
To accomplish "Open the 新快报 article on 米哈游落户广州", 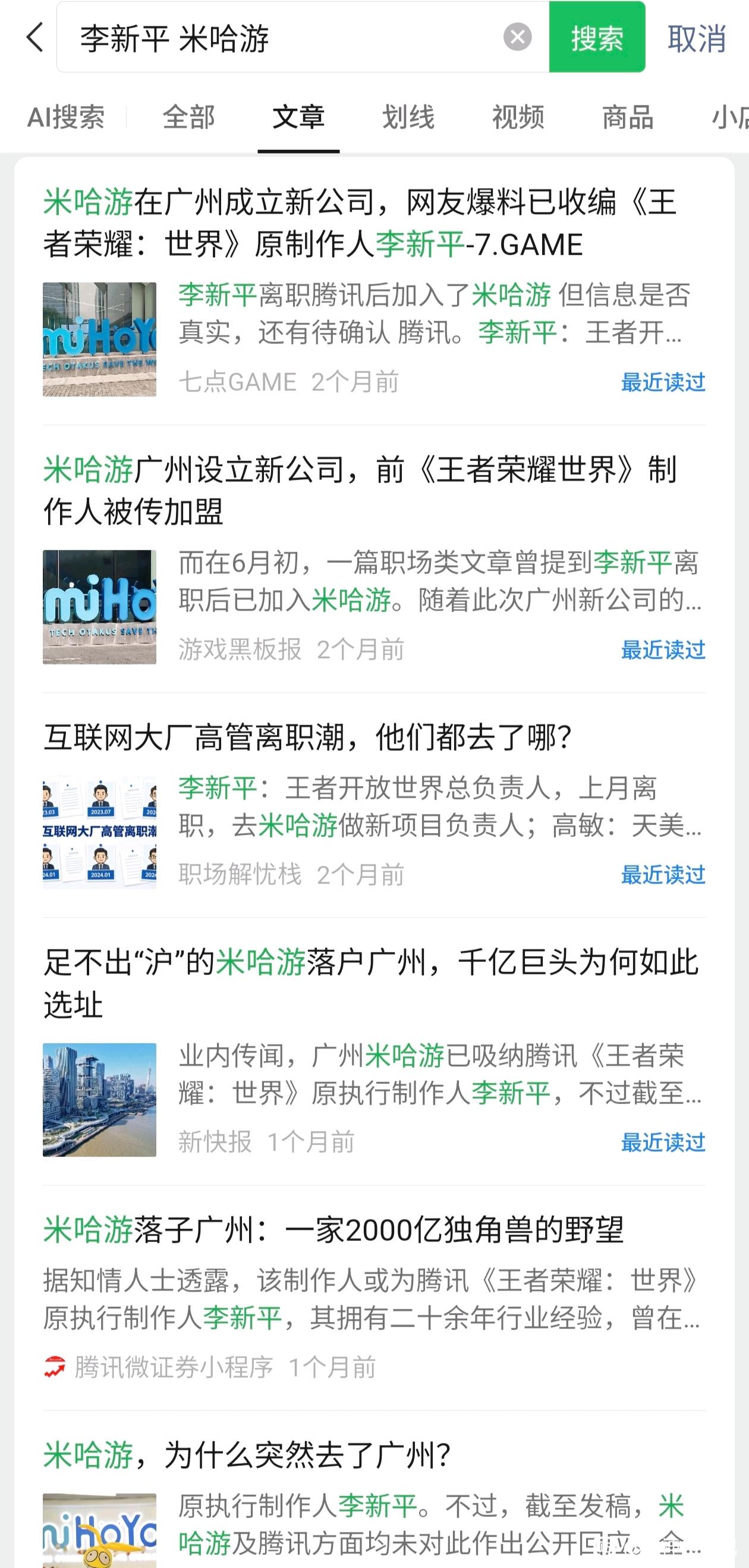I will coord(374,1051).
